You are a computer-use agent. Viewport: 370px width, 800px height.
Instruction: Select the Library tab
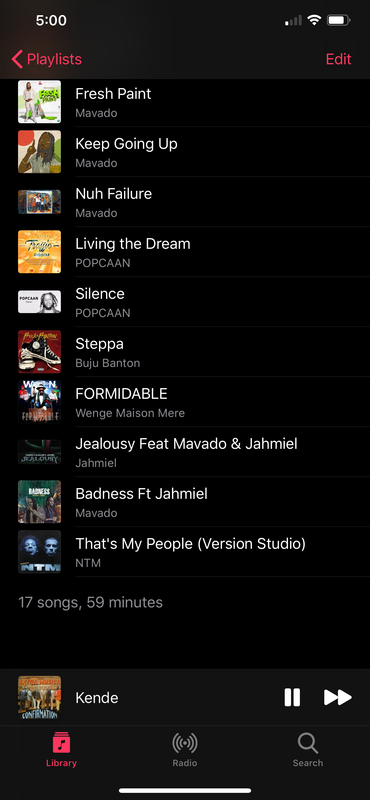click(x=61, y=750)
